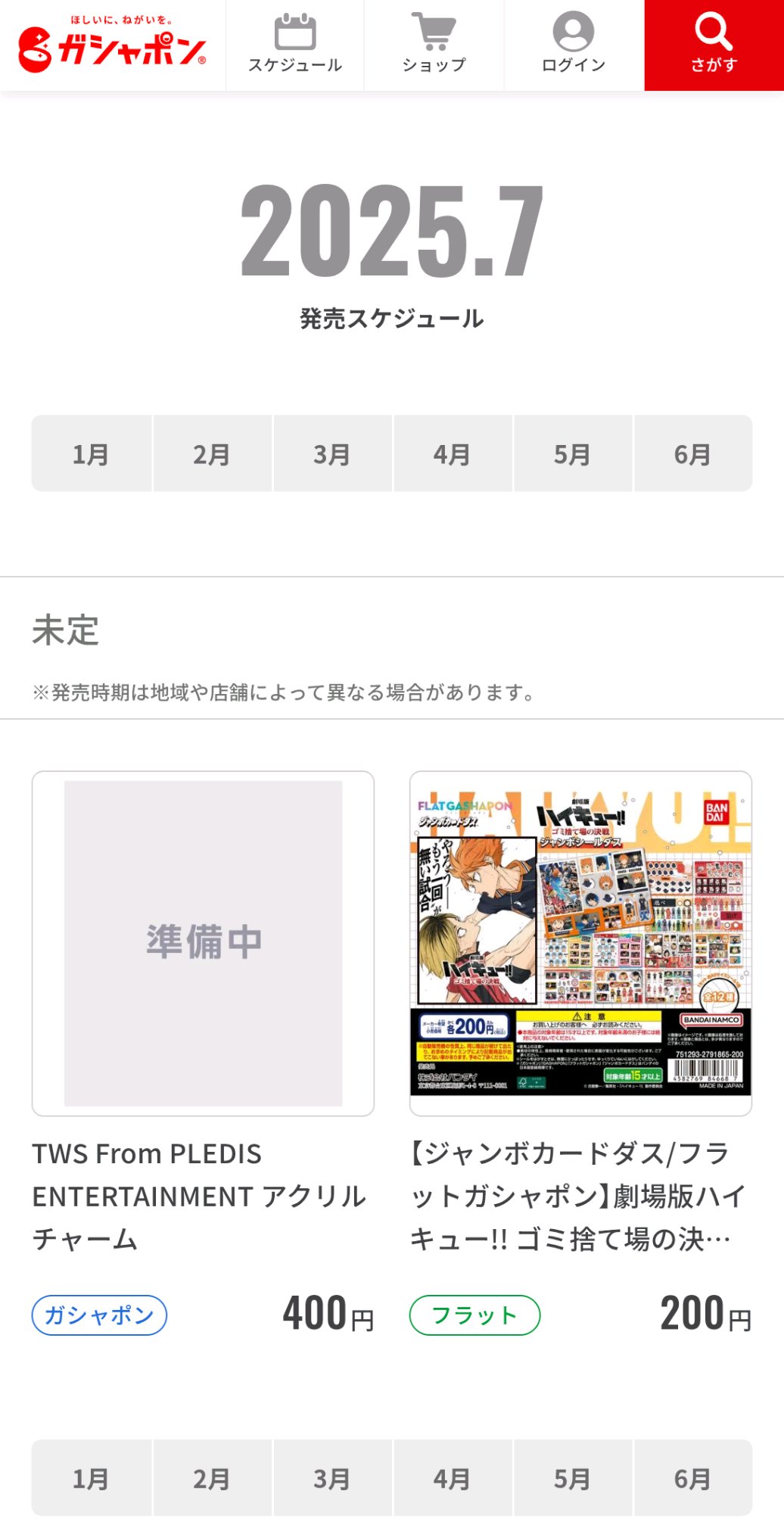Tap the green フラット category chip
Screen dimensions: 784x1531
pos(475,1315)
